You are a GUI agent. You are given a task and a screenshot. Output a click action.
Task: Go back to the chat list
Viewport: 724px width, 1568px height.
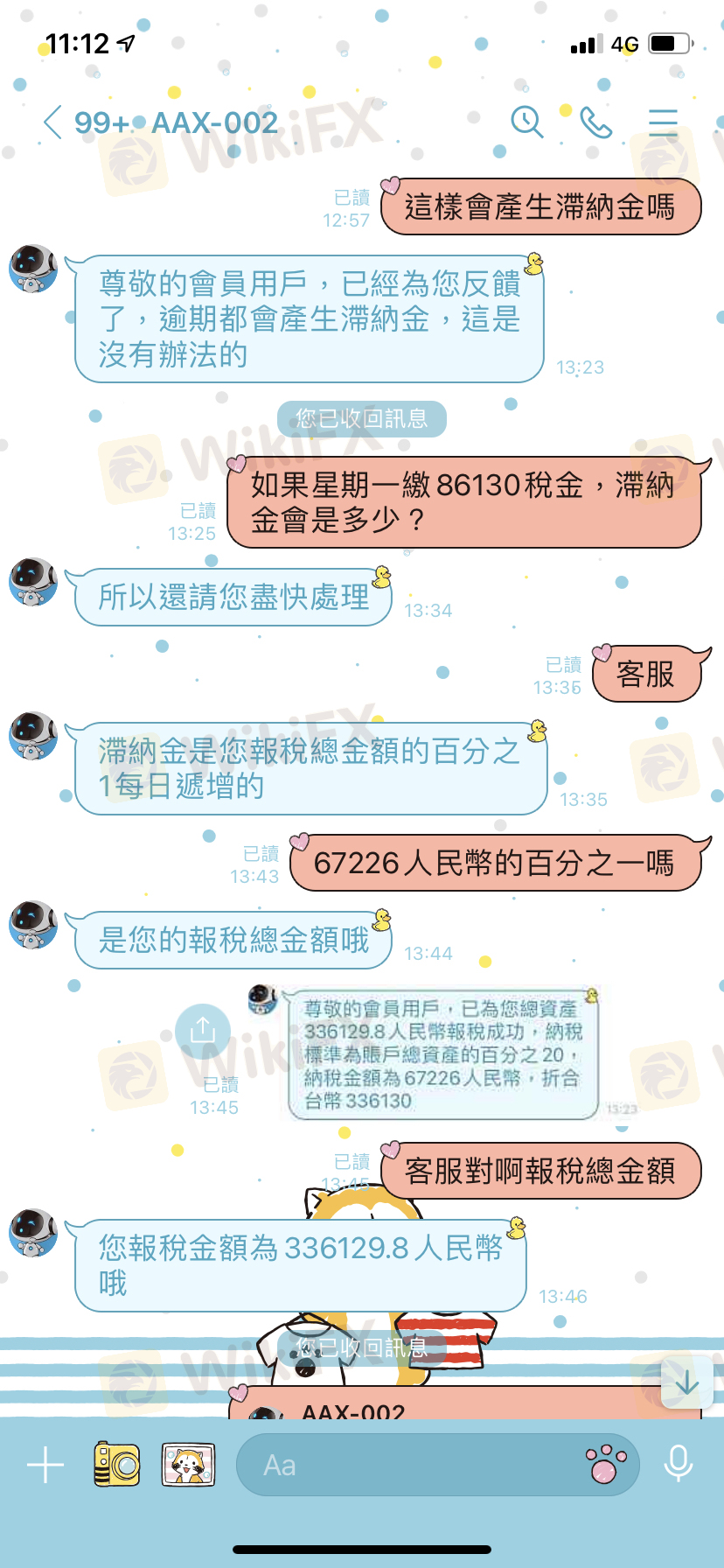pyautogui.click(x=52, y=122)
